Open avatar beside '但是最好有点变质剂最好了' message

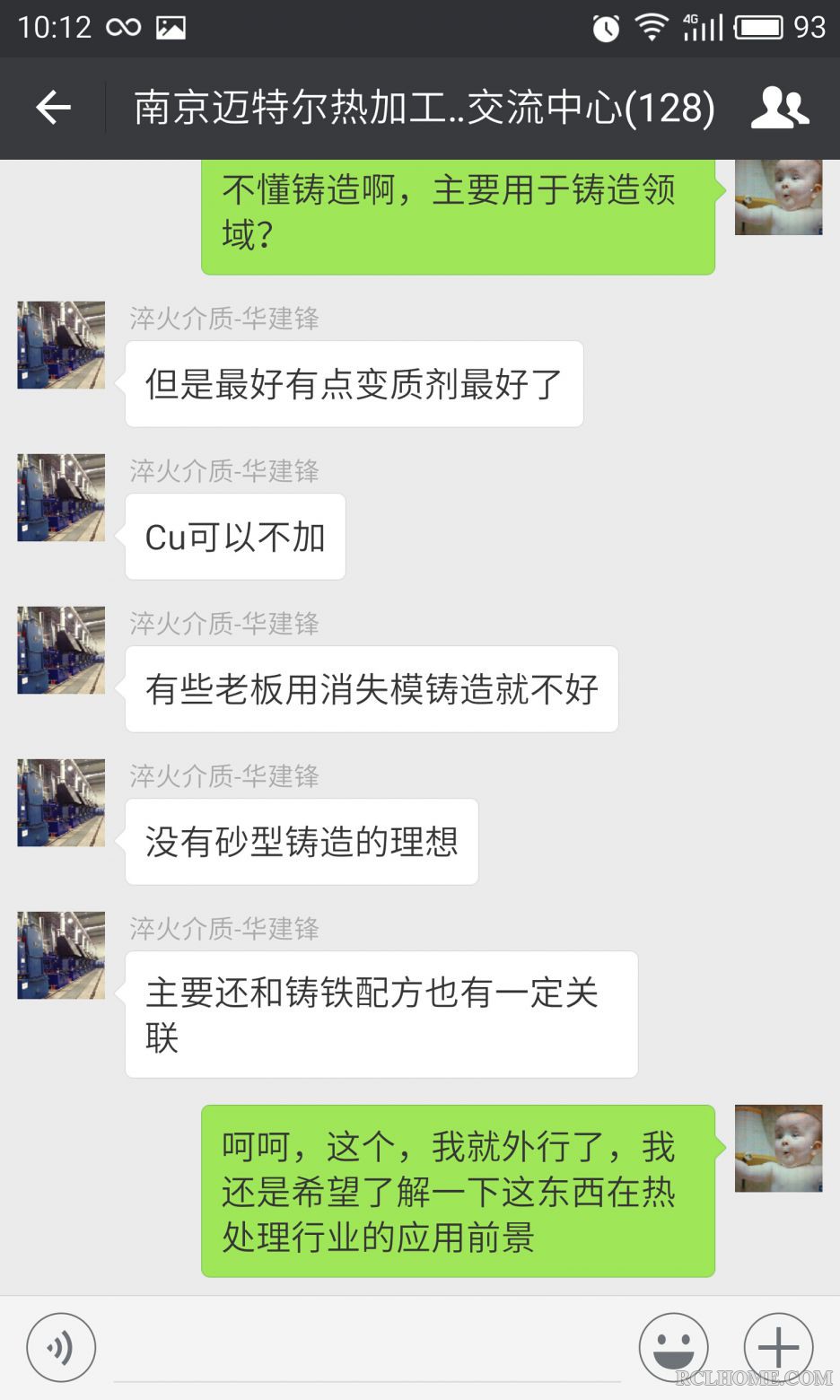point(61,345)
